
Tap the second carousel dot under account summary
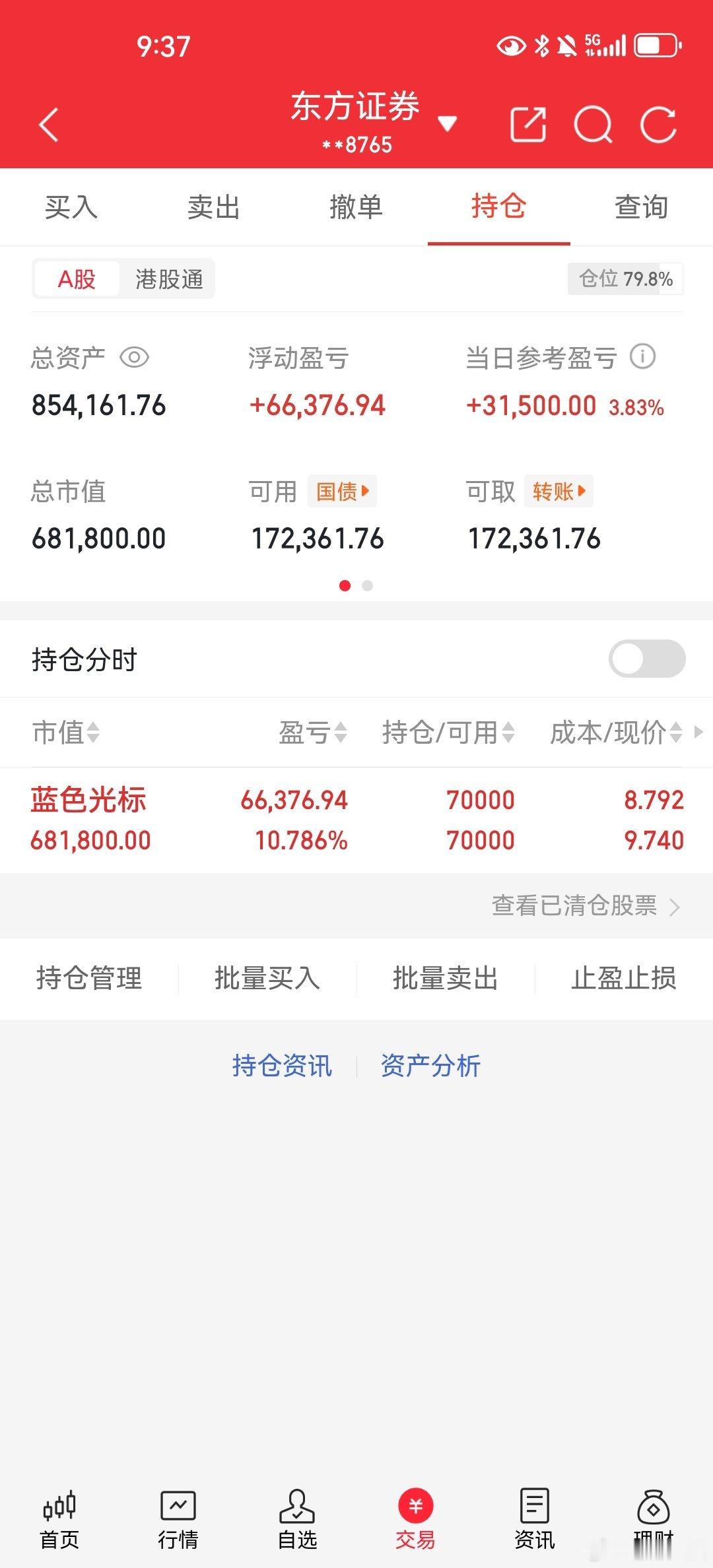366,585
